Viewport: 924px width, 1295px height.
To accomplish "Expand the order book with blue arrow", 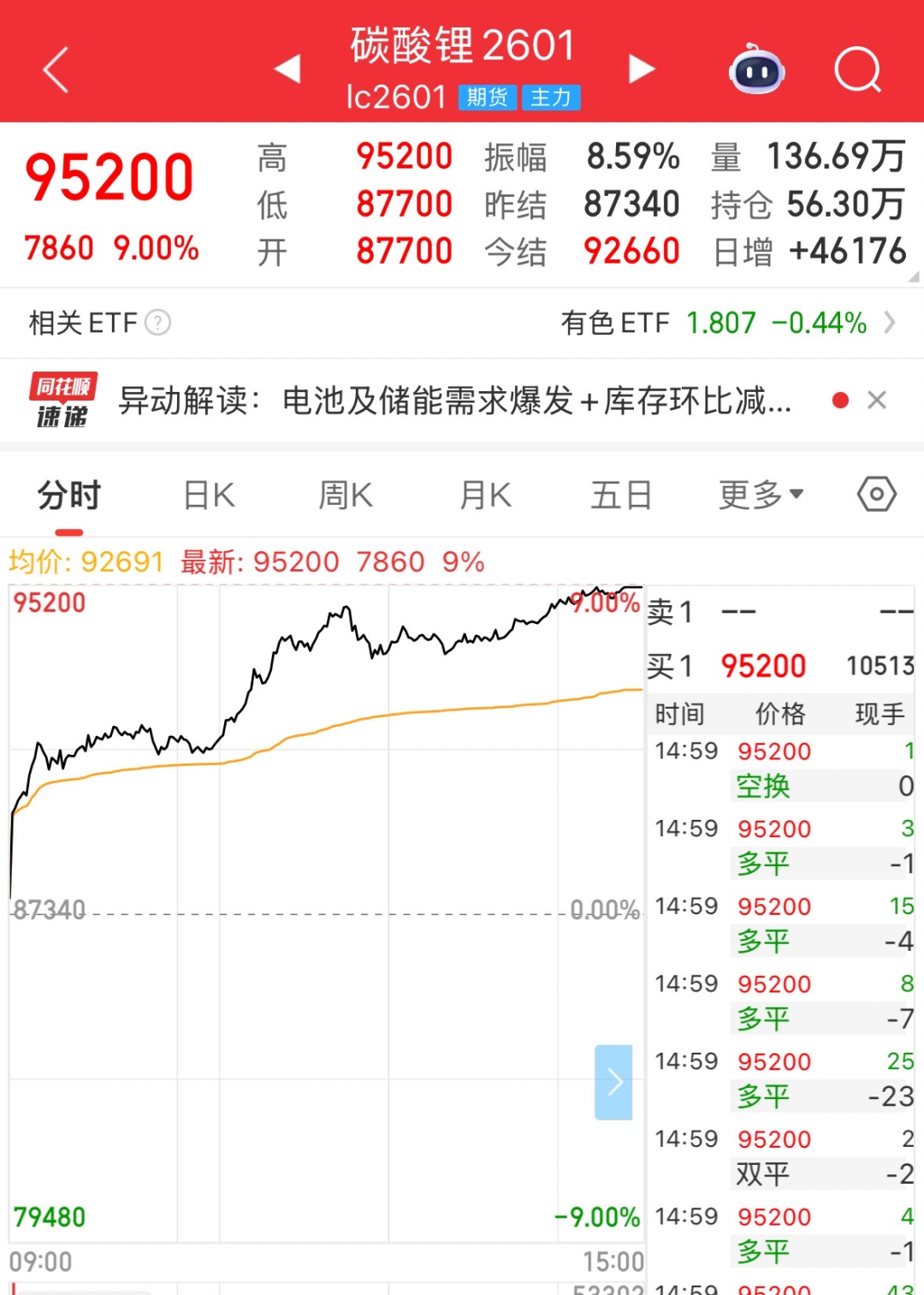I will click(613, 1082).
